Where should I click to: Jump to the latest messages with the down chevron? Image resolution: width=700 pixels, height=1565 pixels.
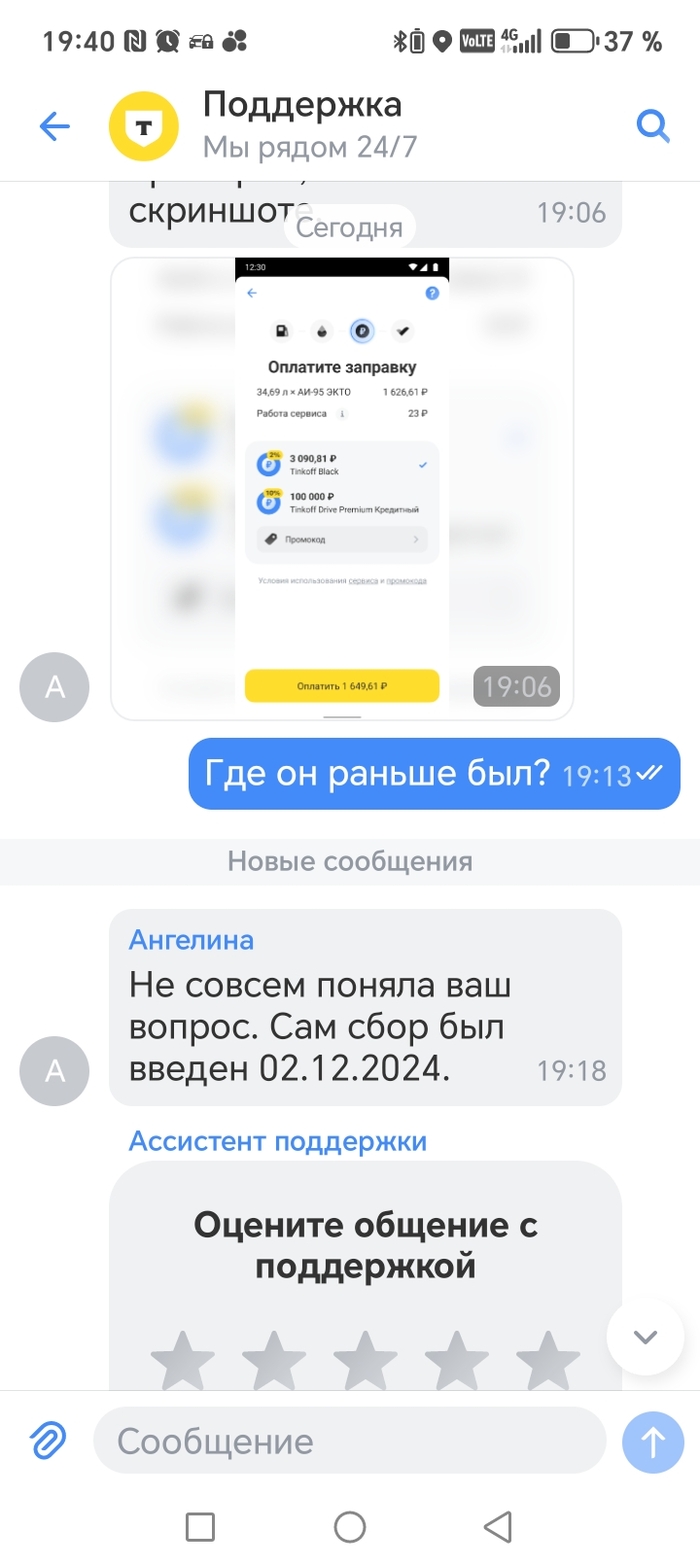(646, 1337)
